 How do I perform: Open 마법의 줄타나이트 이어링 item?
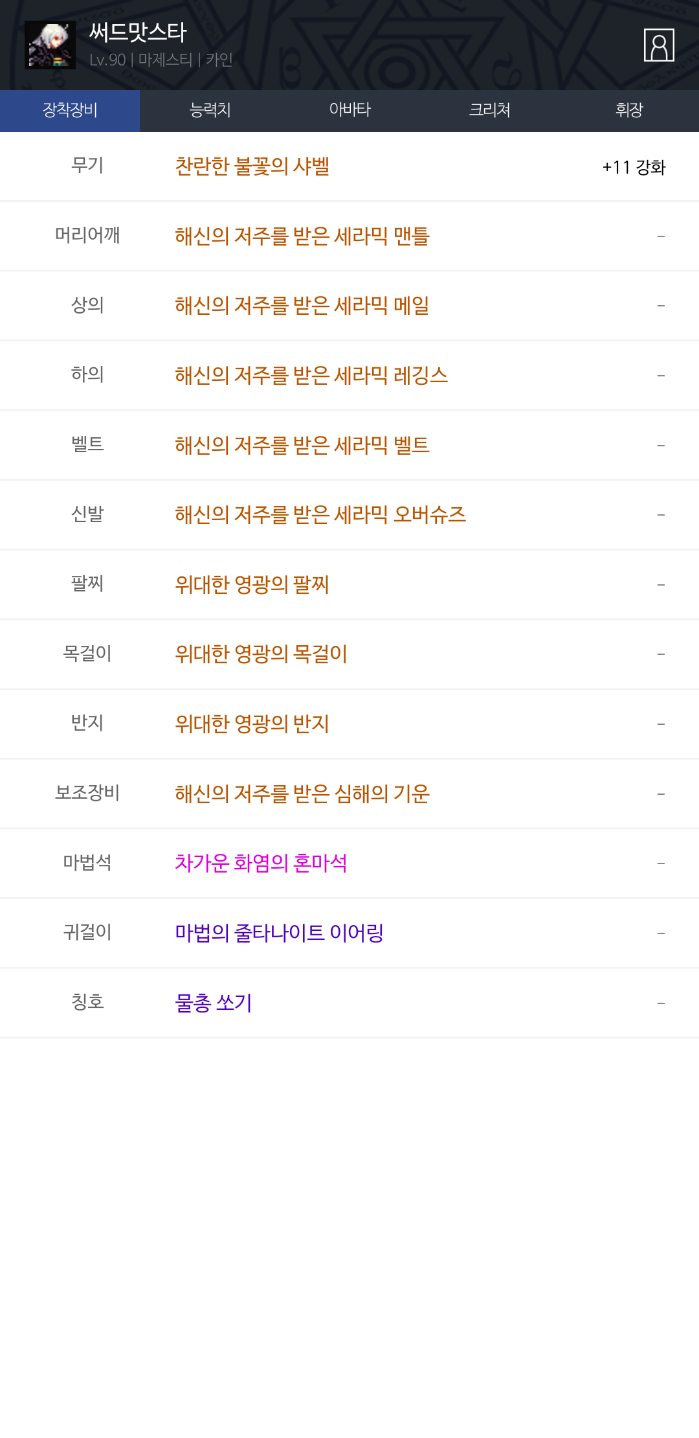[279, 933]
